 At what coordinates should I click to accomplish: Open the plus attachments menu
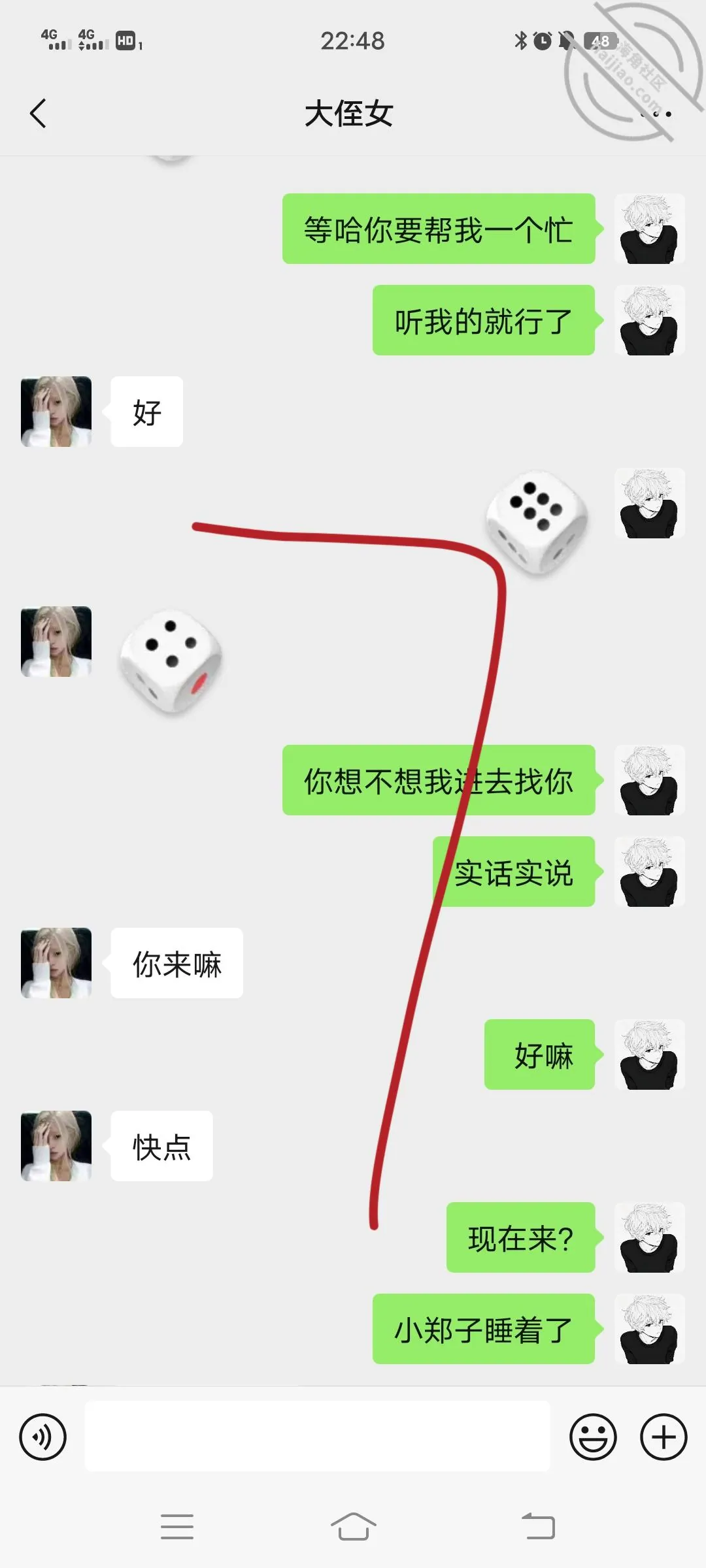[663, 1437]
